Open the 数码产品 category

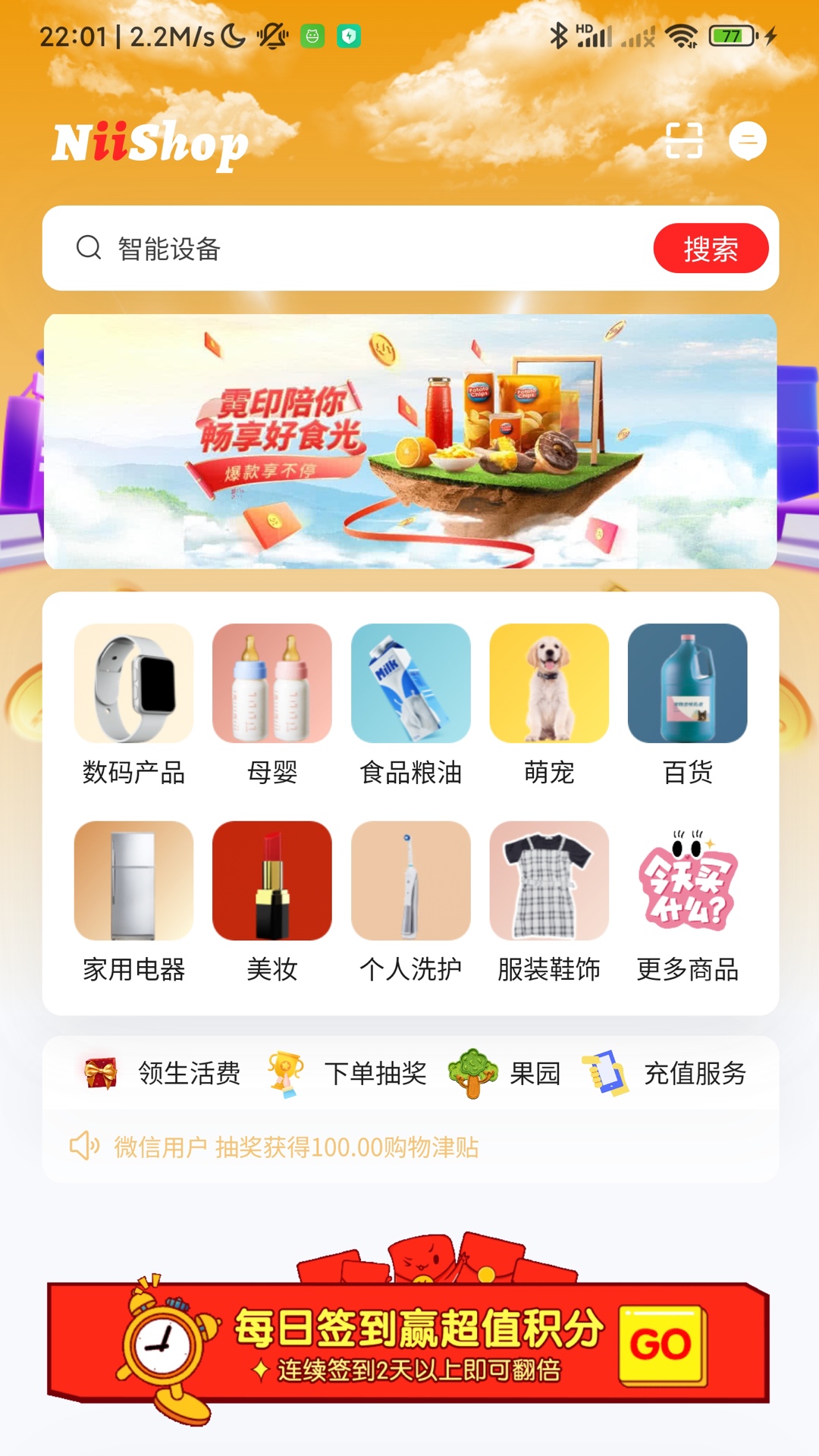(133, 685)
